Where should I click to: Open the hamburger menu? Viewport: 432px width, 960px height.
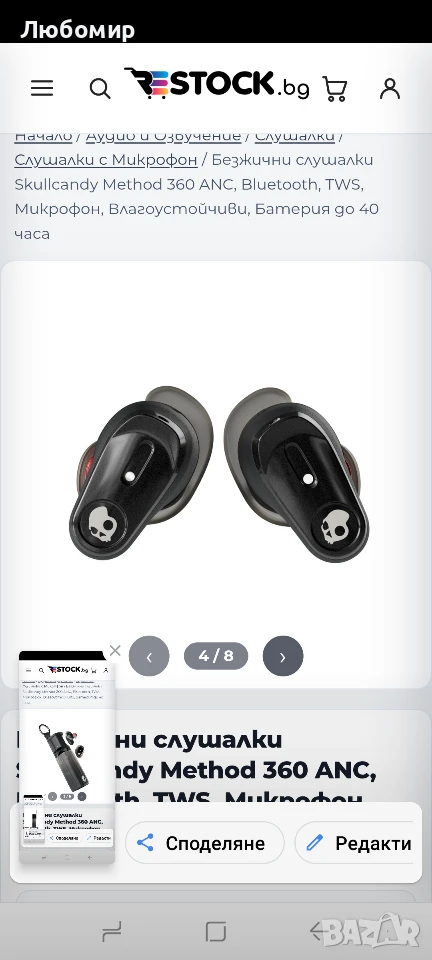[x=42, y=89]
